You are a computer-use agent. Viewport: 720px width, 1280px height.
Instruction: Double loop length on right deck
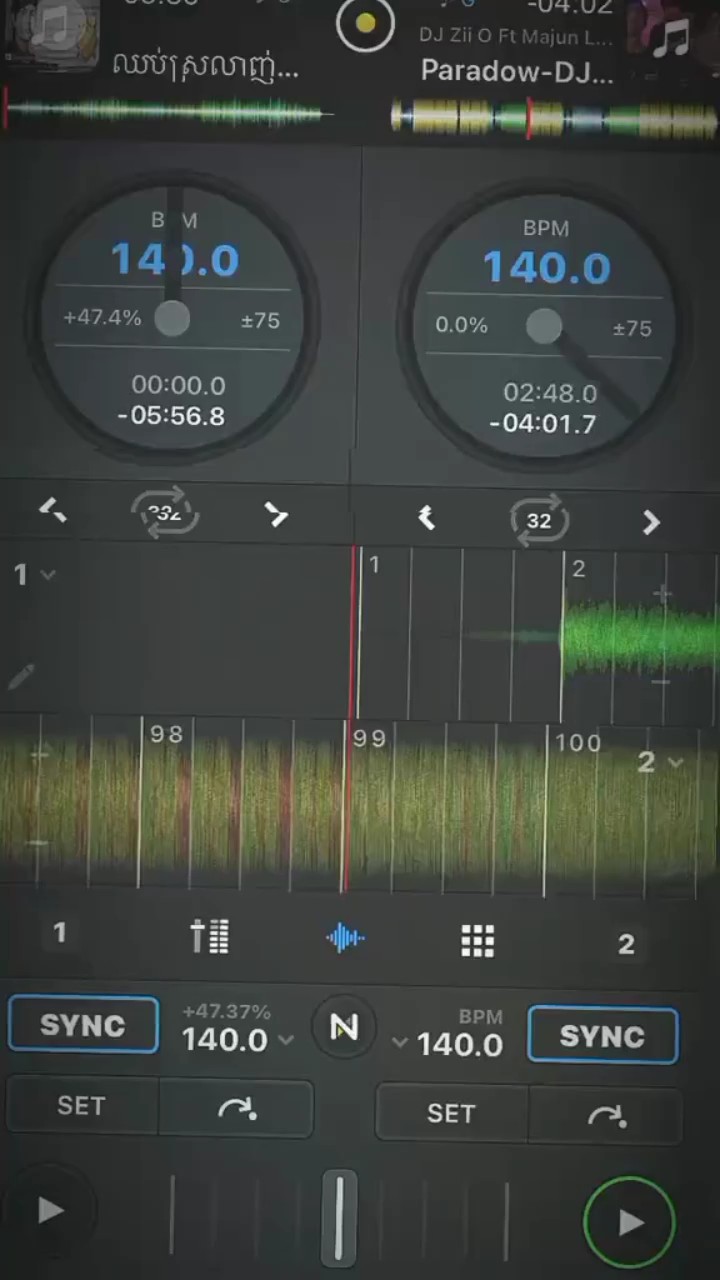(651, 522)
